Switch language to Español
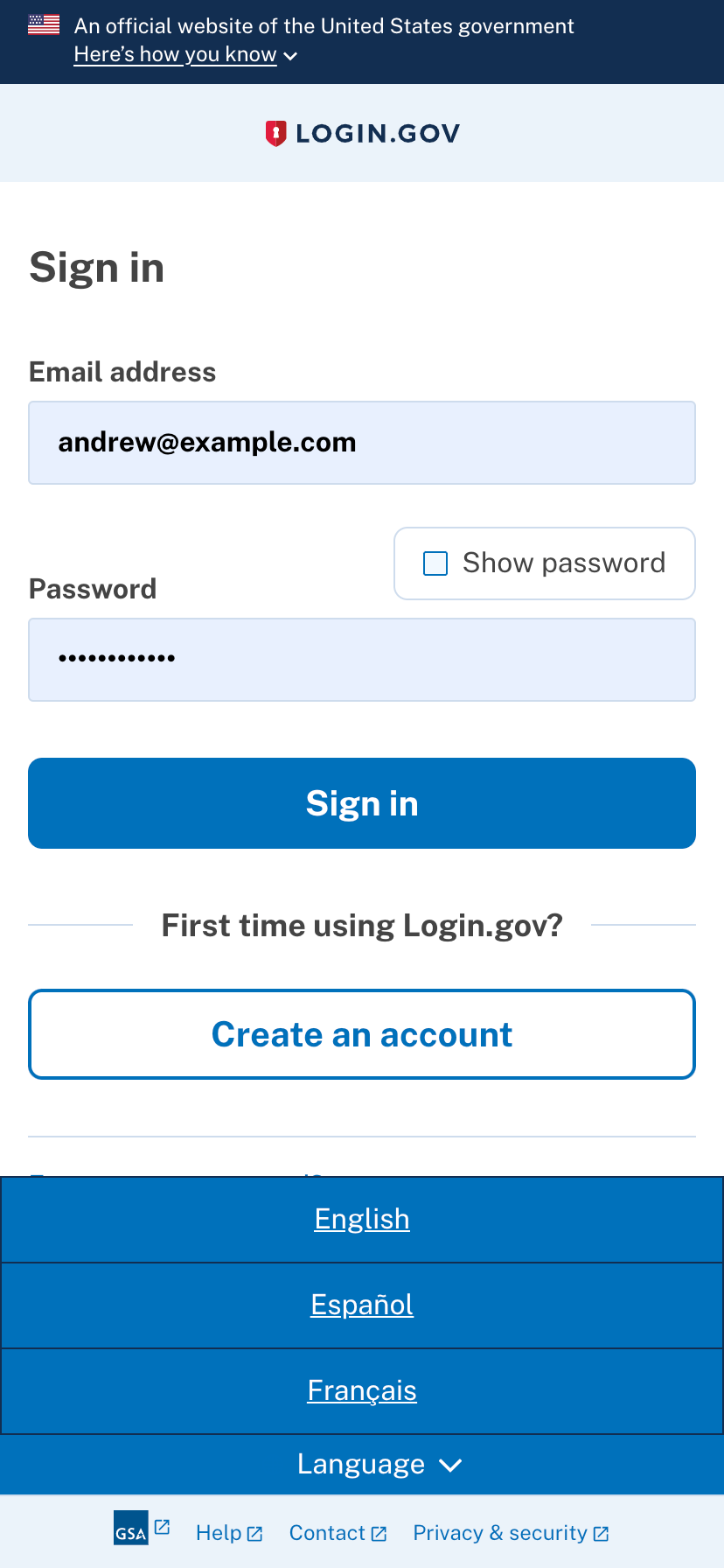This screenshot has width=724, height=1568. point(362,1305)
